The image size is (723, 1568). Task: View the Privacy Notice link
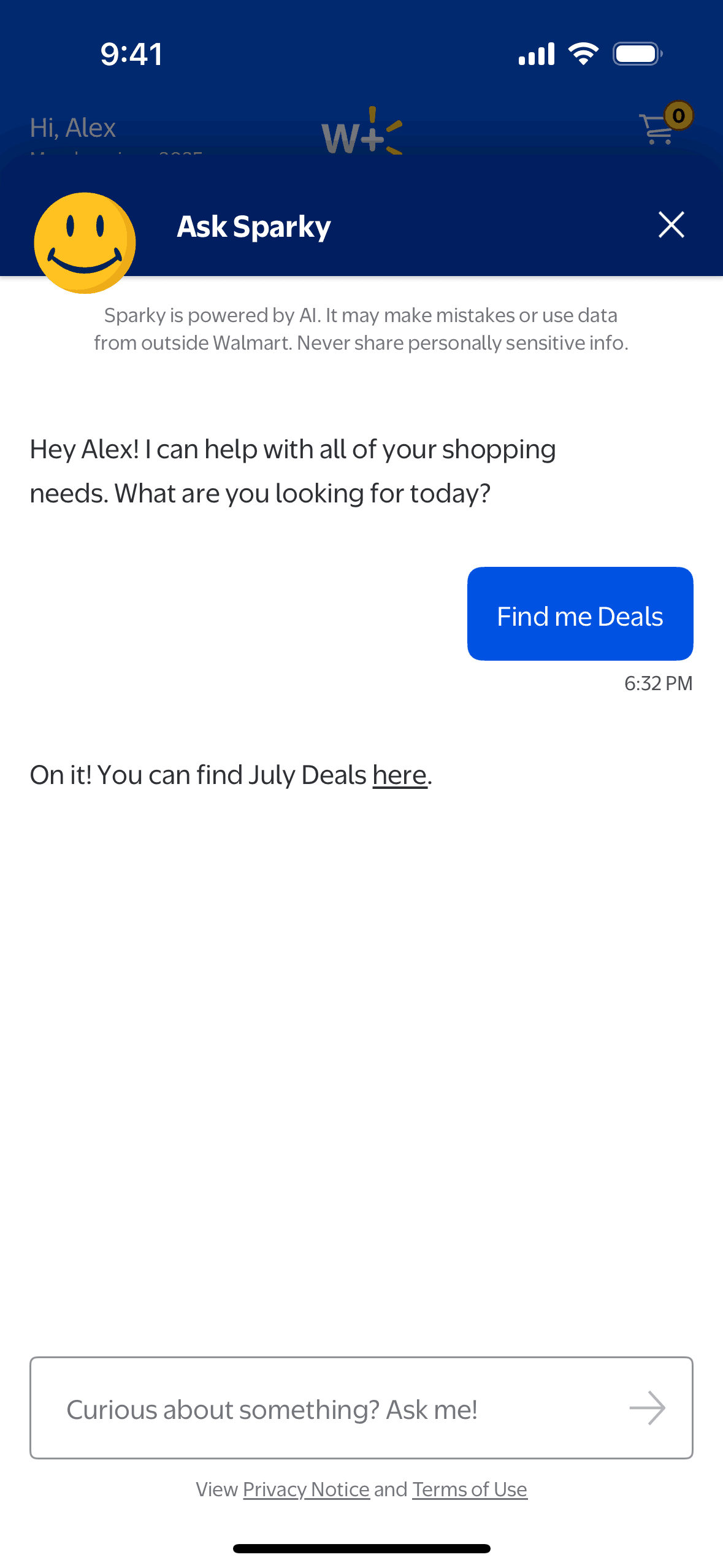(x=305, y=1489)
